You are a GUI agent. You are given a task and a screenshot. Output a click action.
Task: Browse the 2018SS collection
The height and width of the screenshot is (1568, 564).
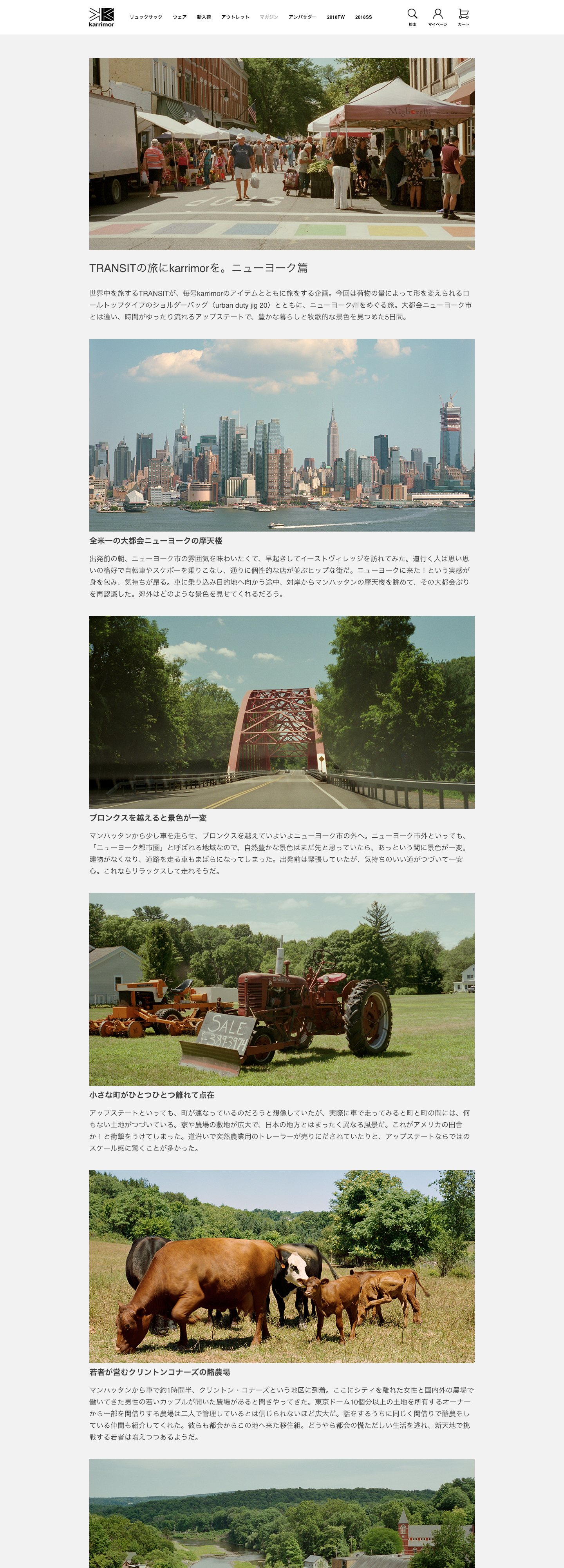(x=363, y=17)
